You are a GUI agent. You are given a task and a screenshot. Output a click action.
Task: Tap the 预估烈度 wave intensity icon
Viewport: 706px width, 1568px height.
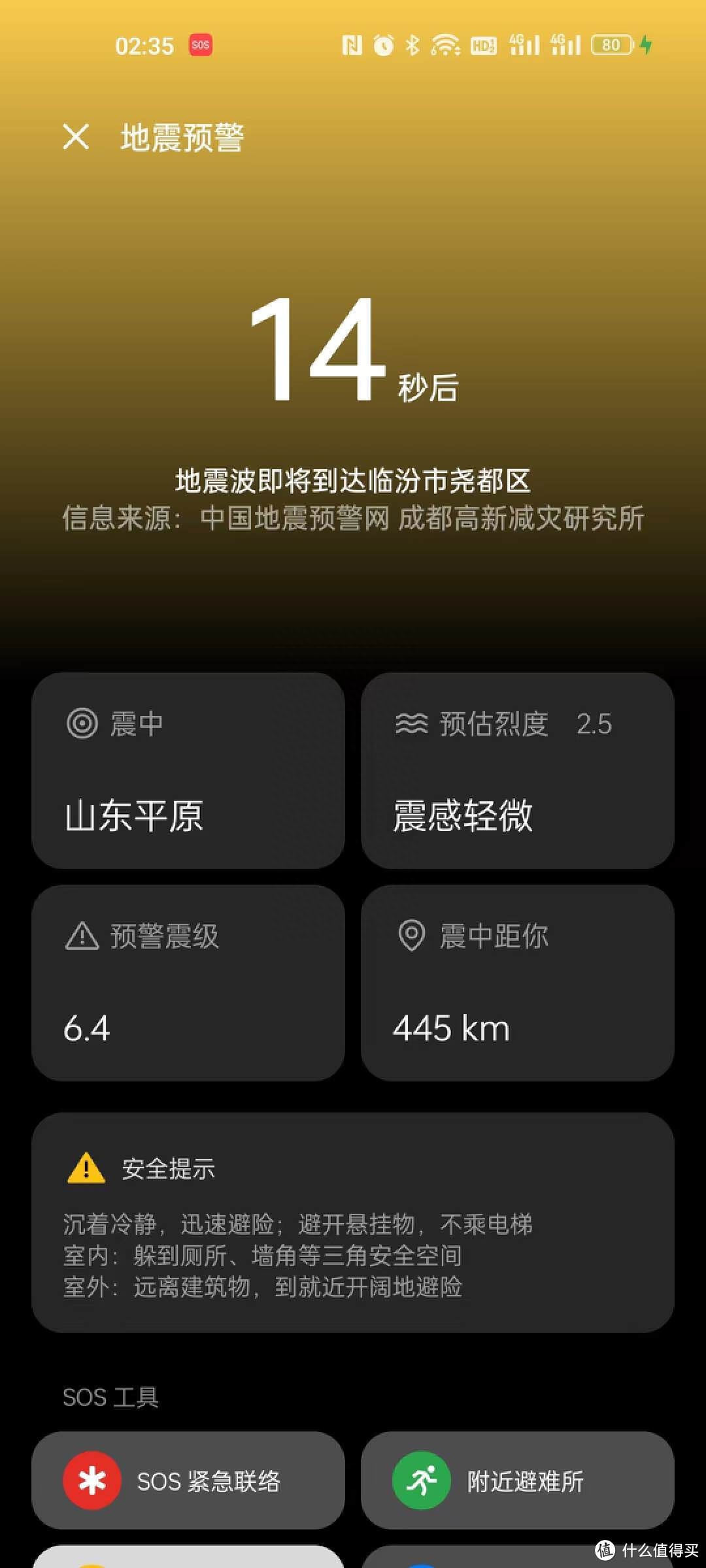tap(412, 722)
